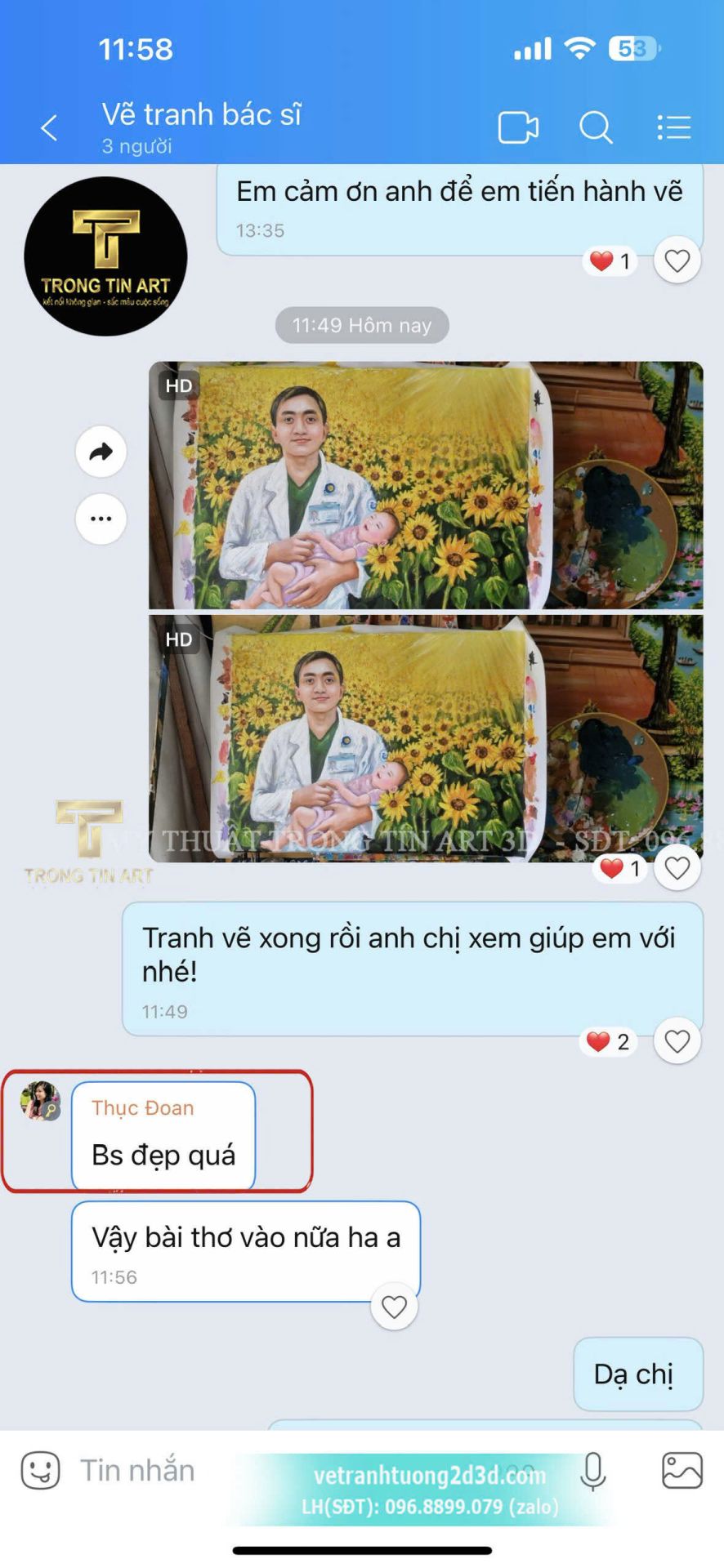Go back from the Vẽ tranh bác sĩ chat
The width and height of the screenshot is (724, 1568).
(49, 128)
